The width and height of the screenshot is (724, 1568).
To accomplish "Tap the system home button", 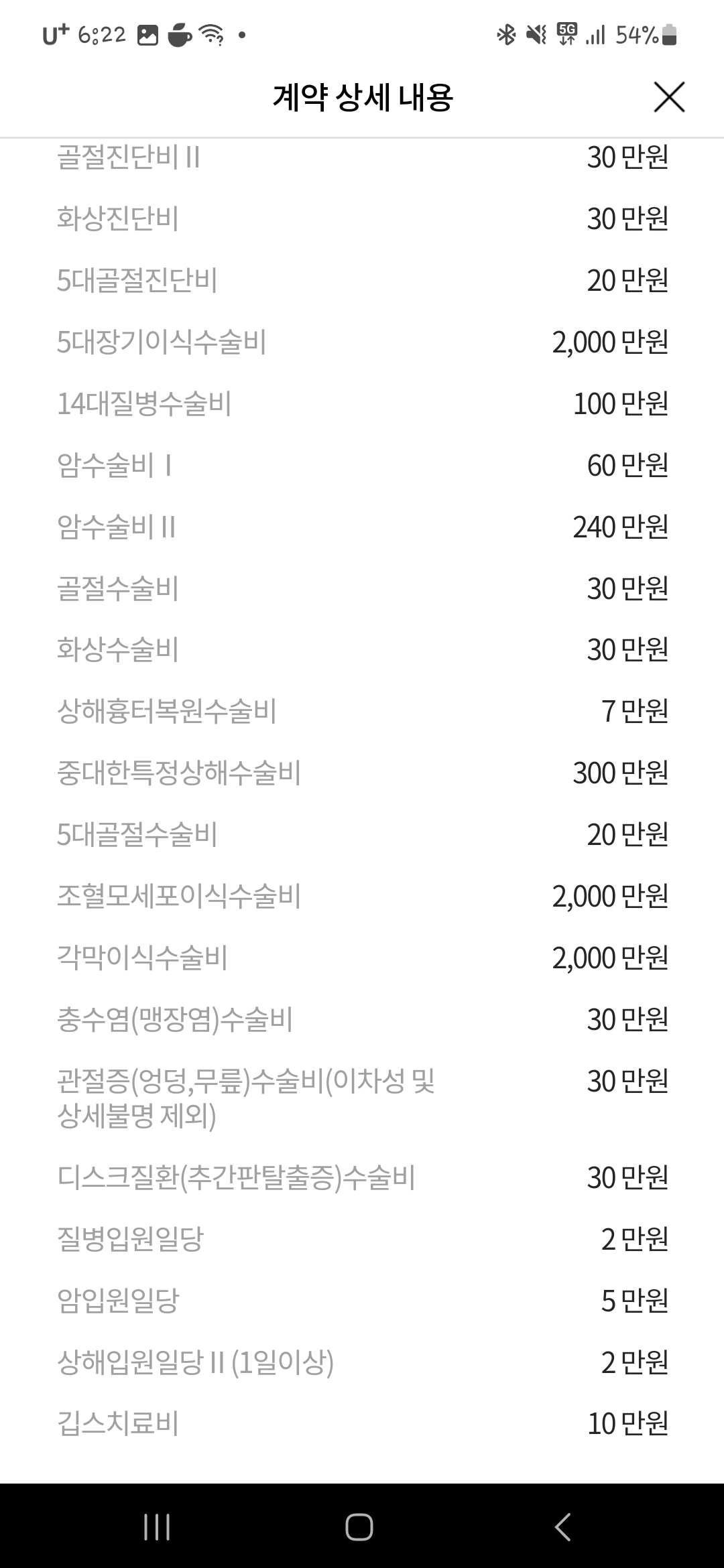I will tap(359, 1527).
